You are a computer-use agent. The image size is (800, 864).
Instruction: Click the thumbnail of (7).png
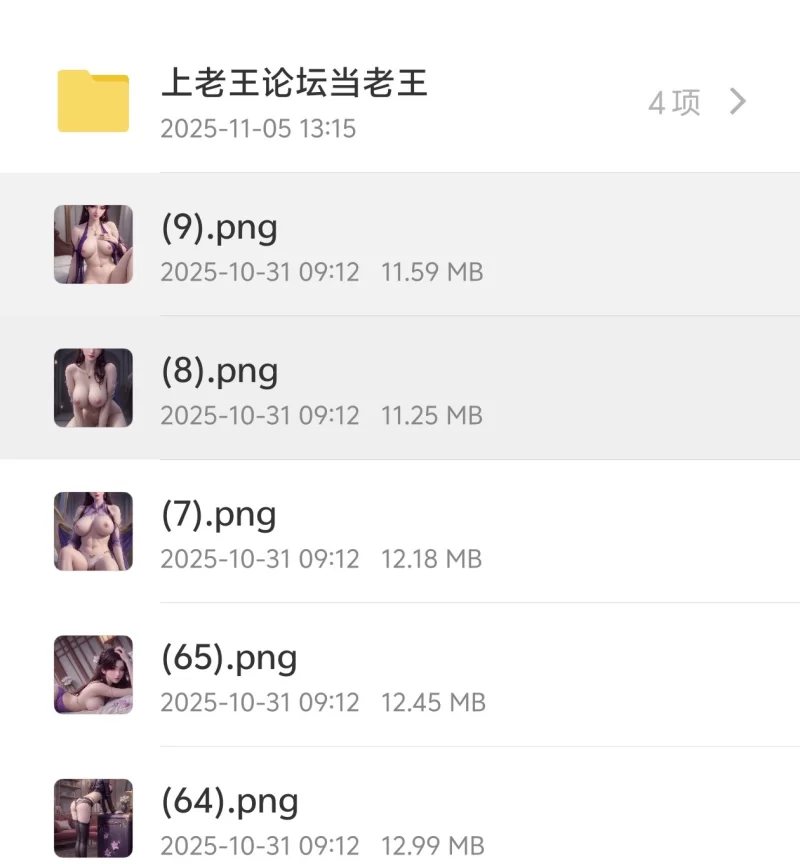(x=92, y=532)
